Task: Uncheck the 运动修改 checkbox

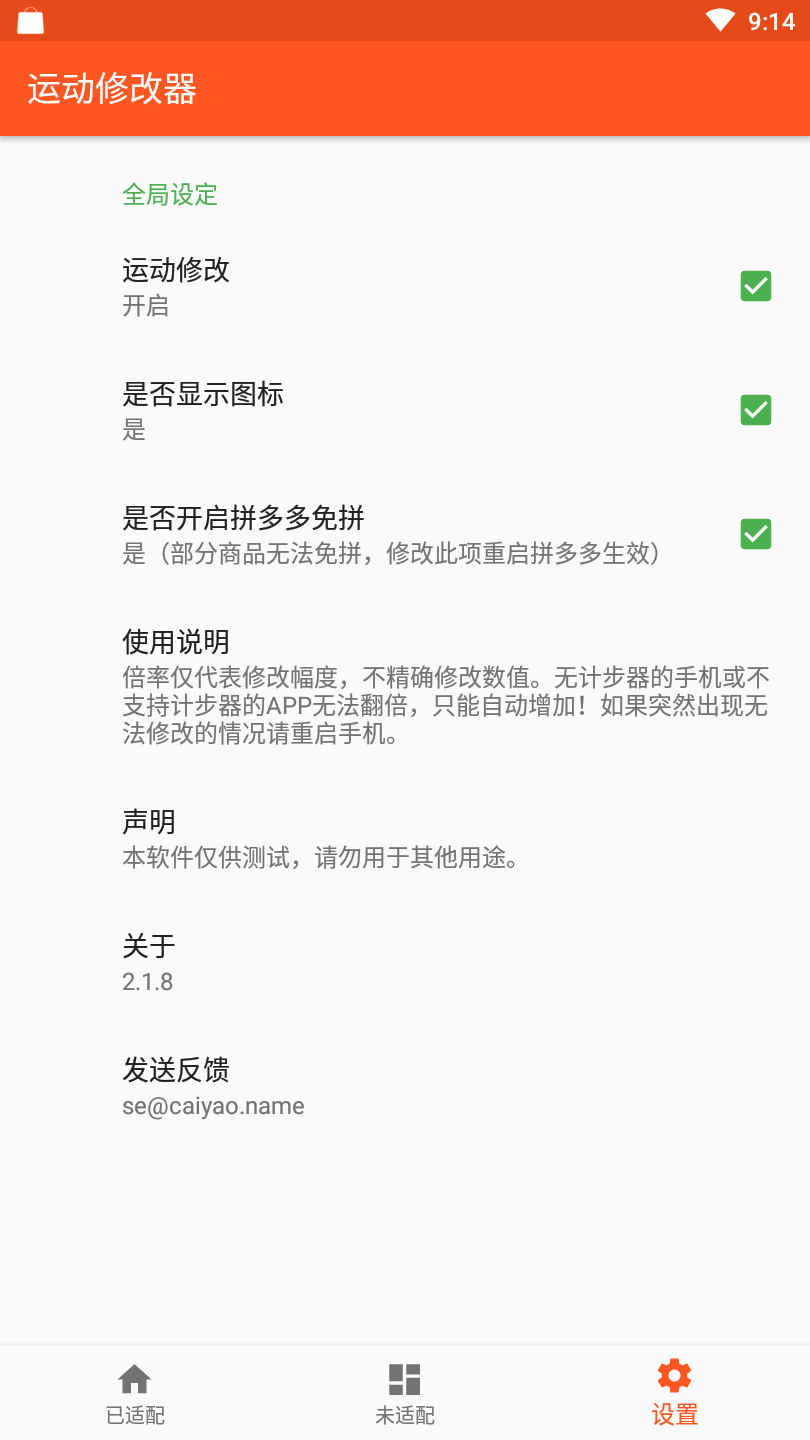Action: (x=755, y=286)
